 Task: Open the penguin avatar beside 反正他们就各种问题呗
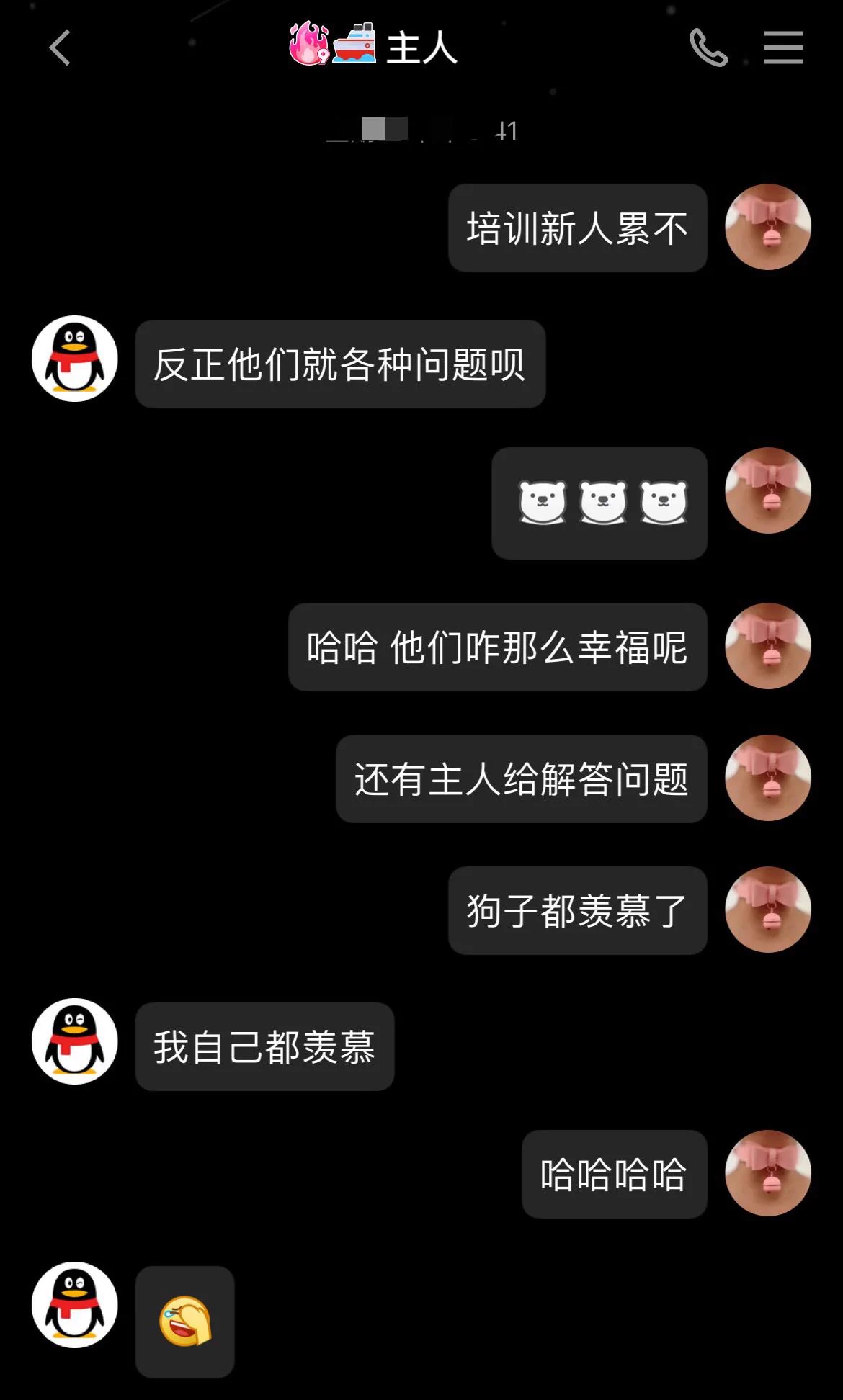coord(75,359)
